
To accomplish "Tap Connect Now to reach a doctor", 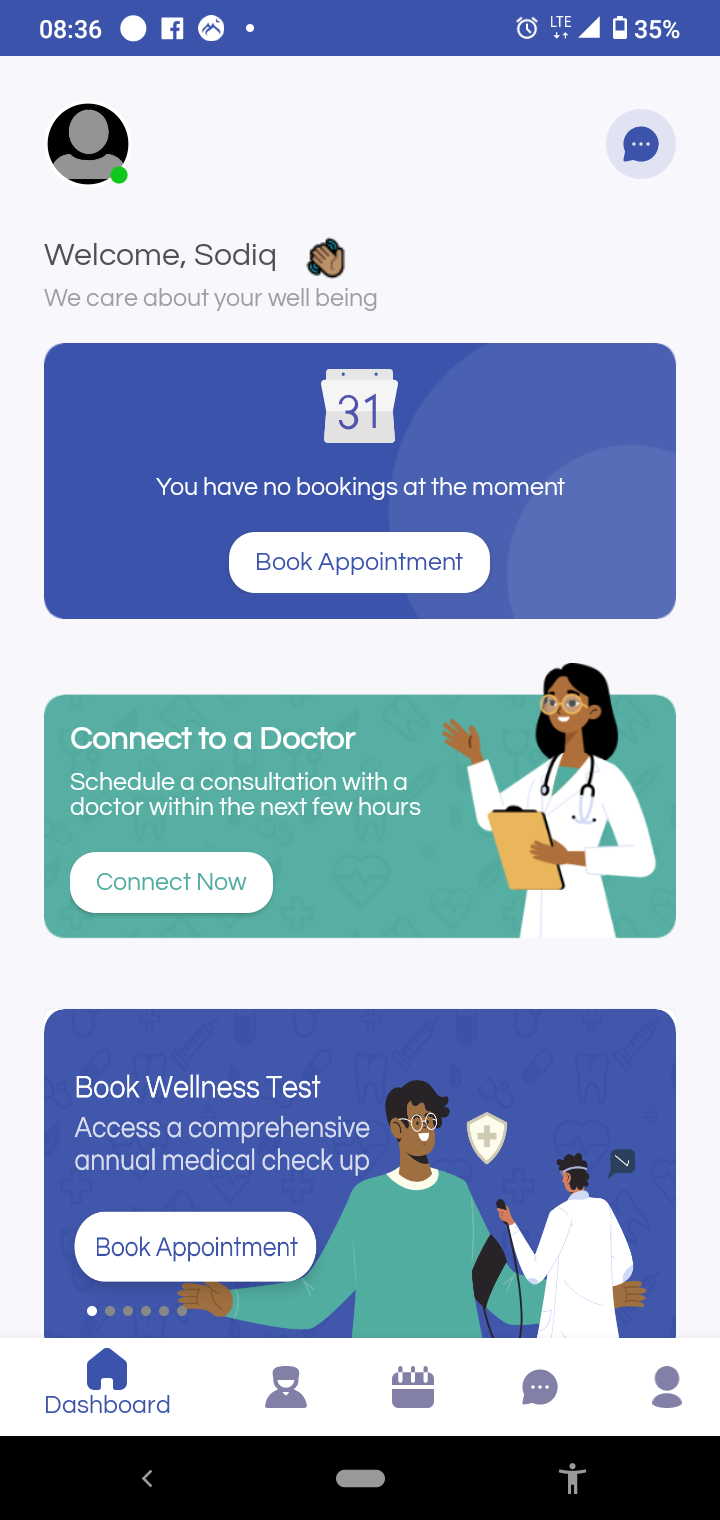I will point(171,882).
